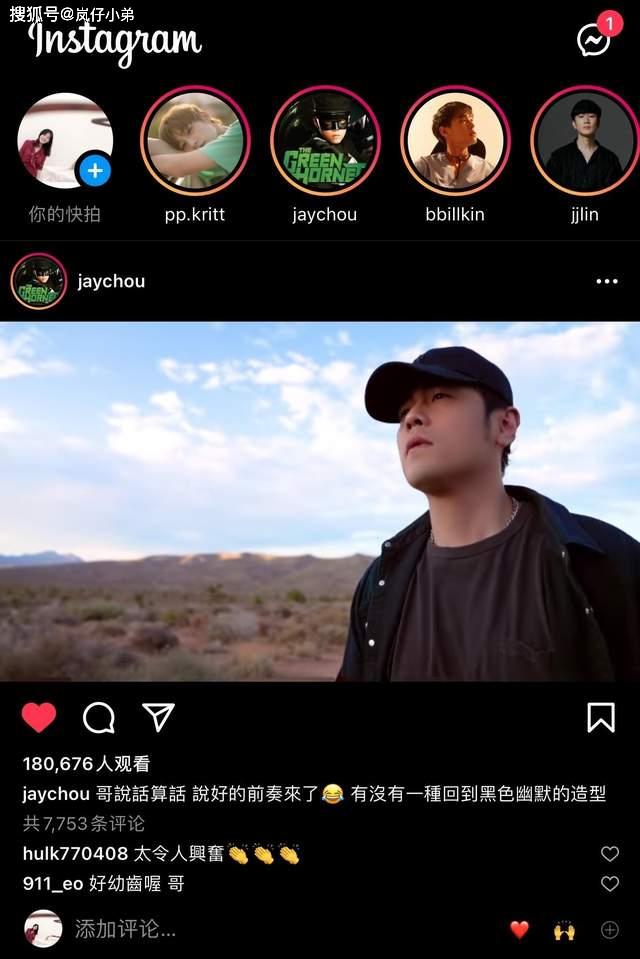This screenshot has height=959, width=640.
Task: Open the post's three-dot options menu
Action: (606, 281)
